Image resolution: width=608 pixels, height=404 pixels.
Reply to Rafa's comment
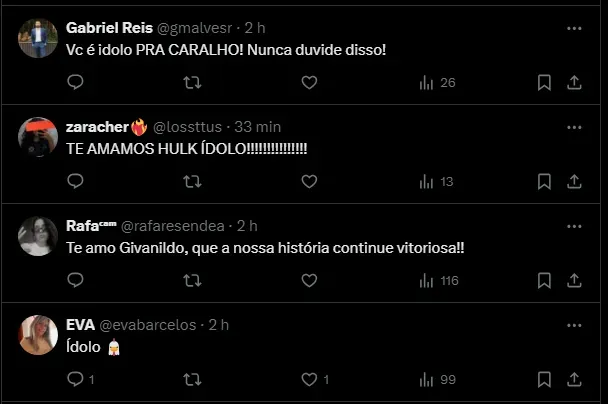tap(74, 280)
